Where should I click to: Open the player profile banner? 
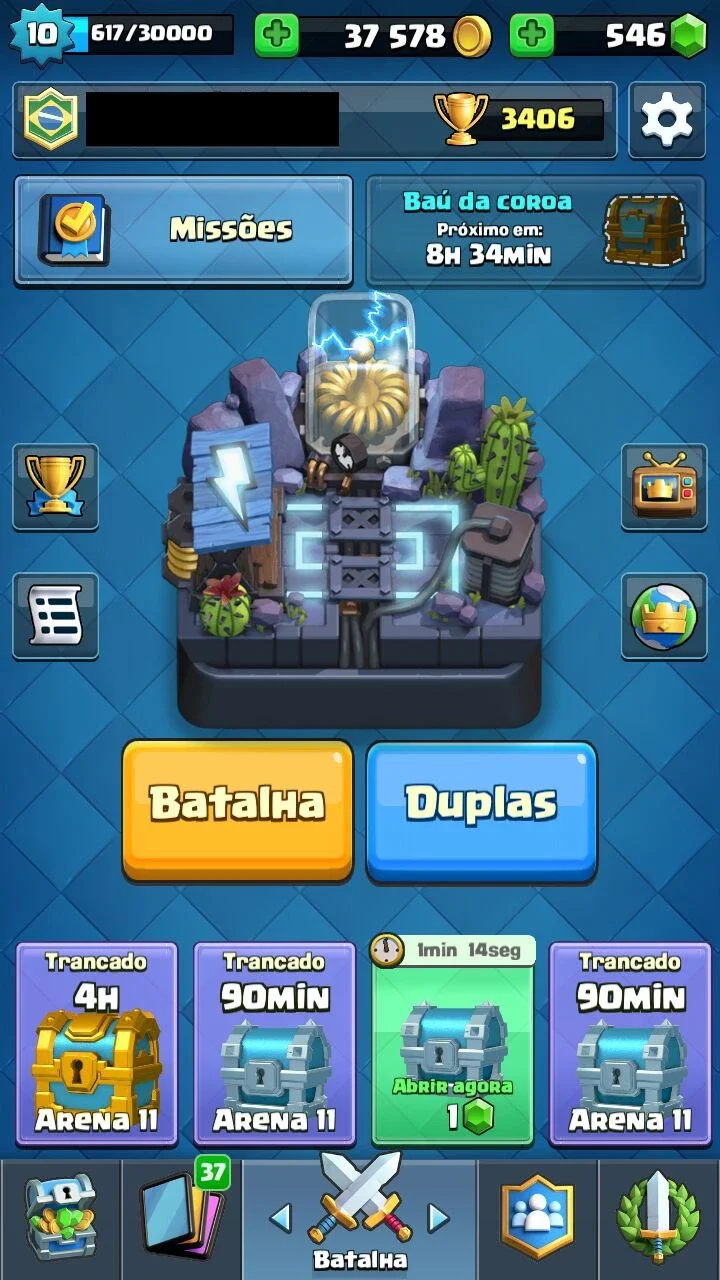[x=315, y=120]
